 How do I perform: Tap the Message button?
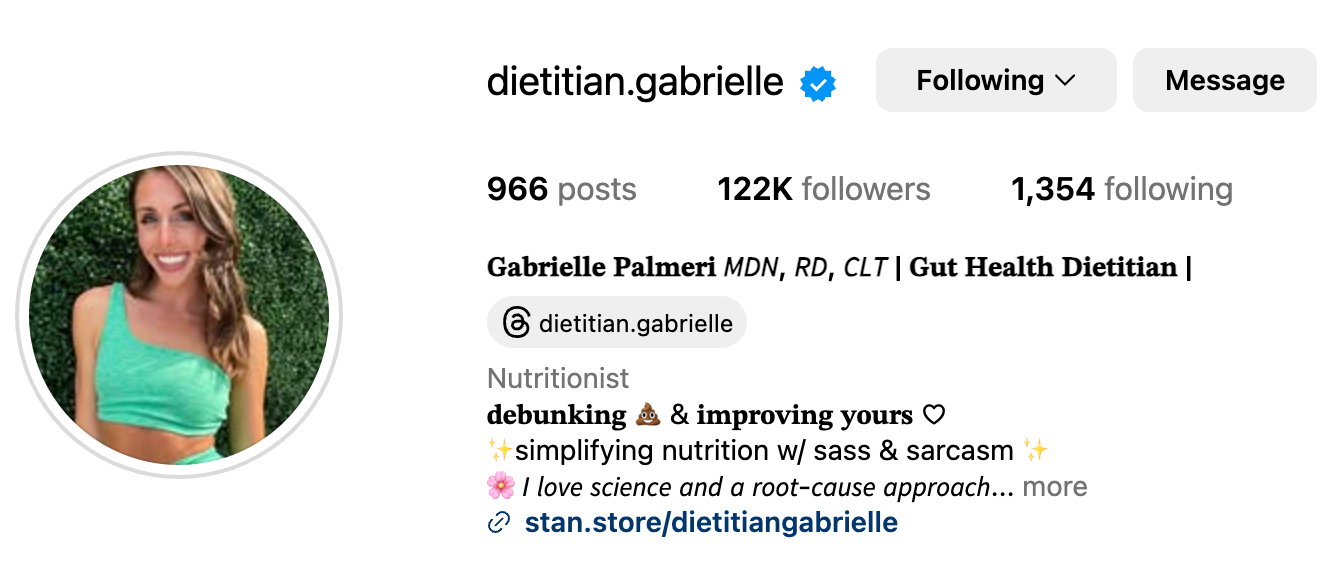1225,80
